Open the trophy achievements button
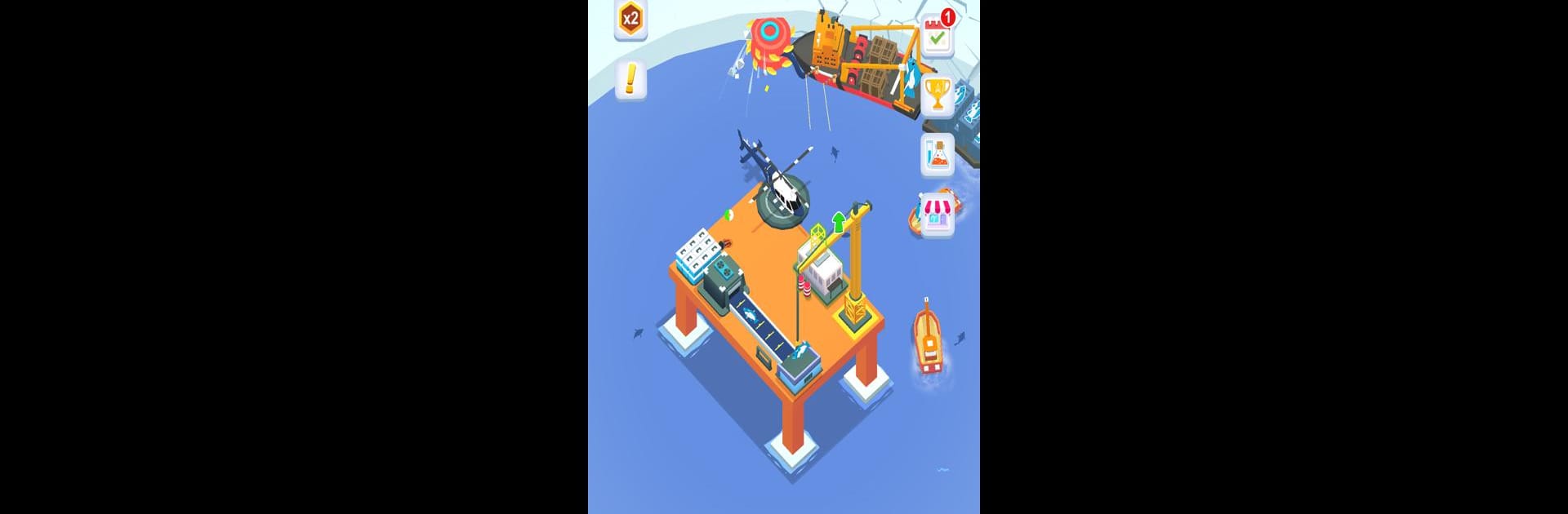 pos(938,95)
